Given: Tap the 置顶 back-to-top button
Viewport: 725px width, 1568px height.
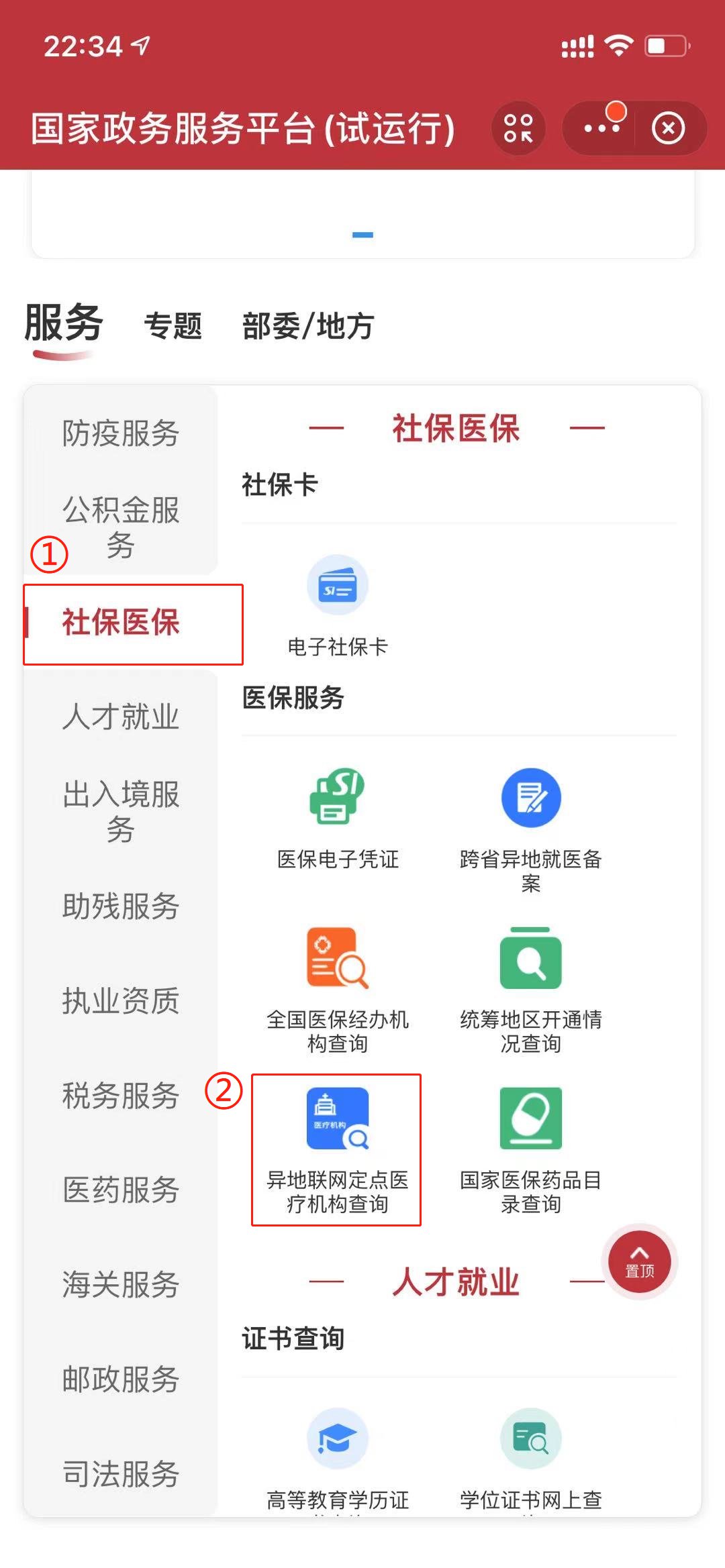Looking at the screenshot, I should pos(639,1261).
